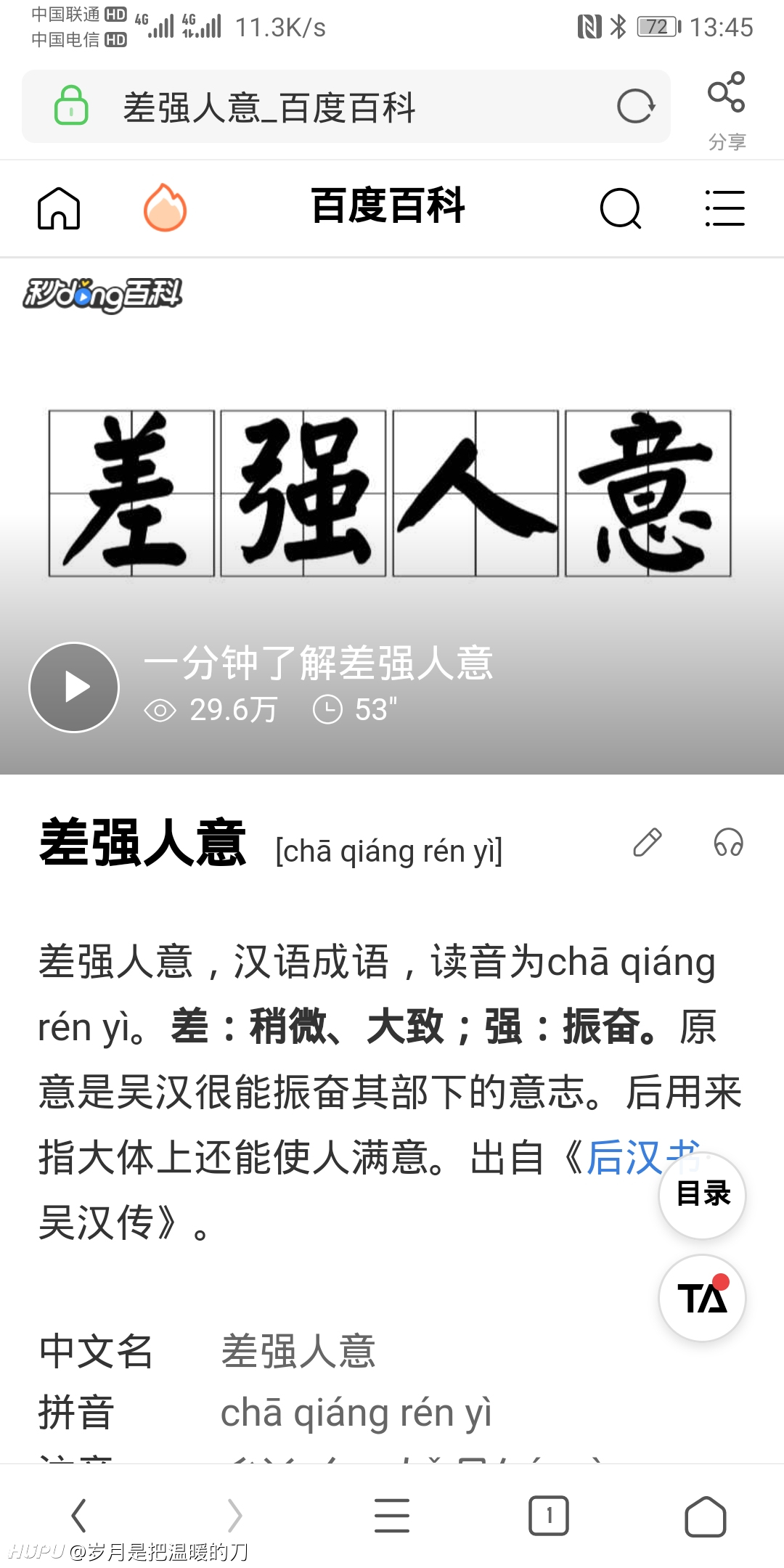
Task: Listen to the entry via headphone icon
Action: (728, 842)
